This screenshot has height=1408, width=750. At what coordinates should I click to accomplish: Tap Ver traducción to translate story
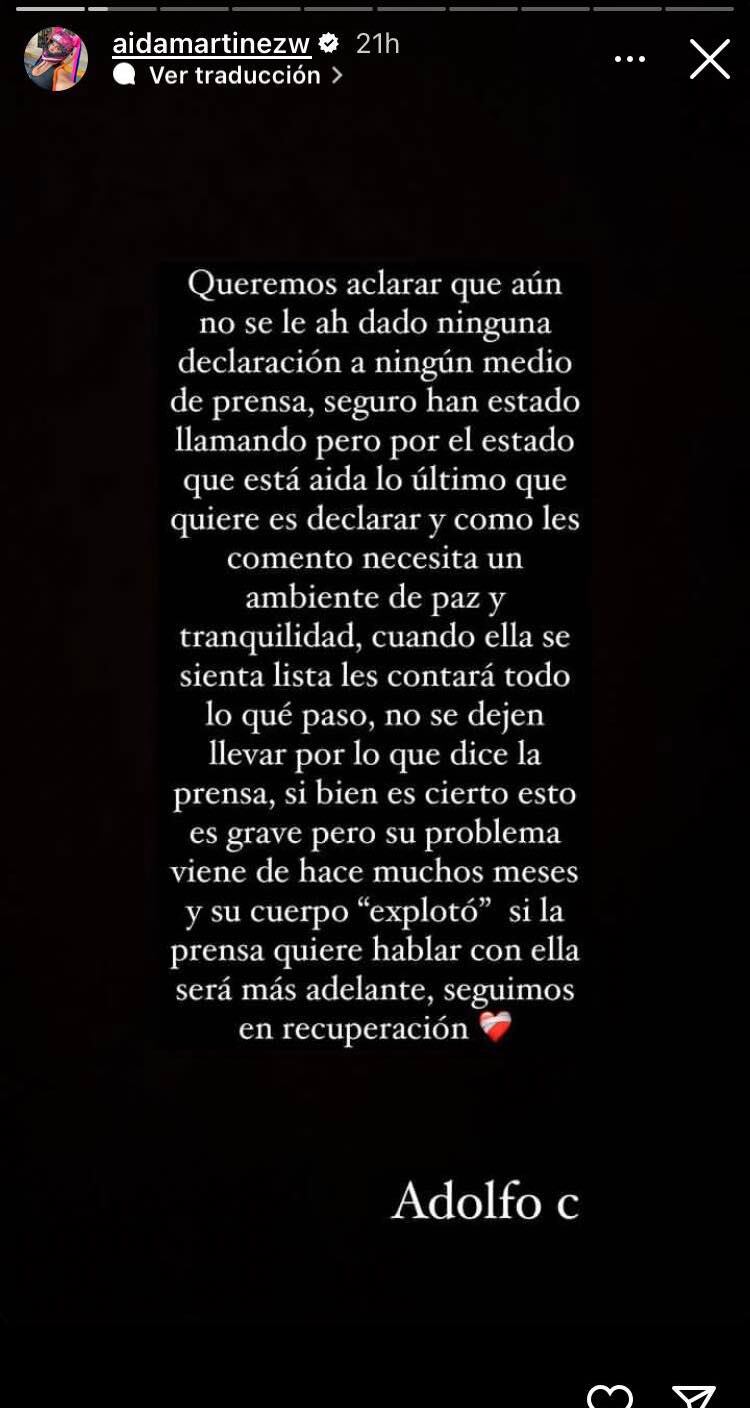coord(234,75)
